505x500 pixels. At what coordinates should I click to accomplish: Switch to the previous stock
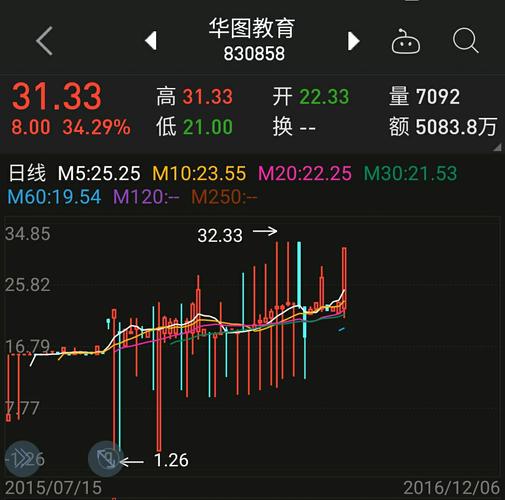click(151, 41)
